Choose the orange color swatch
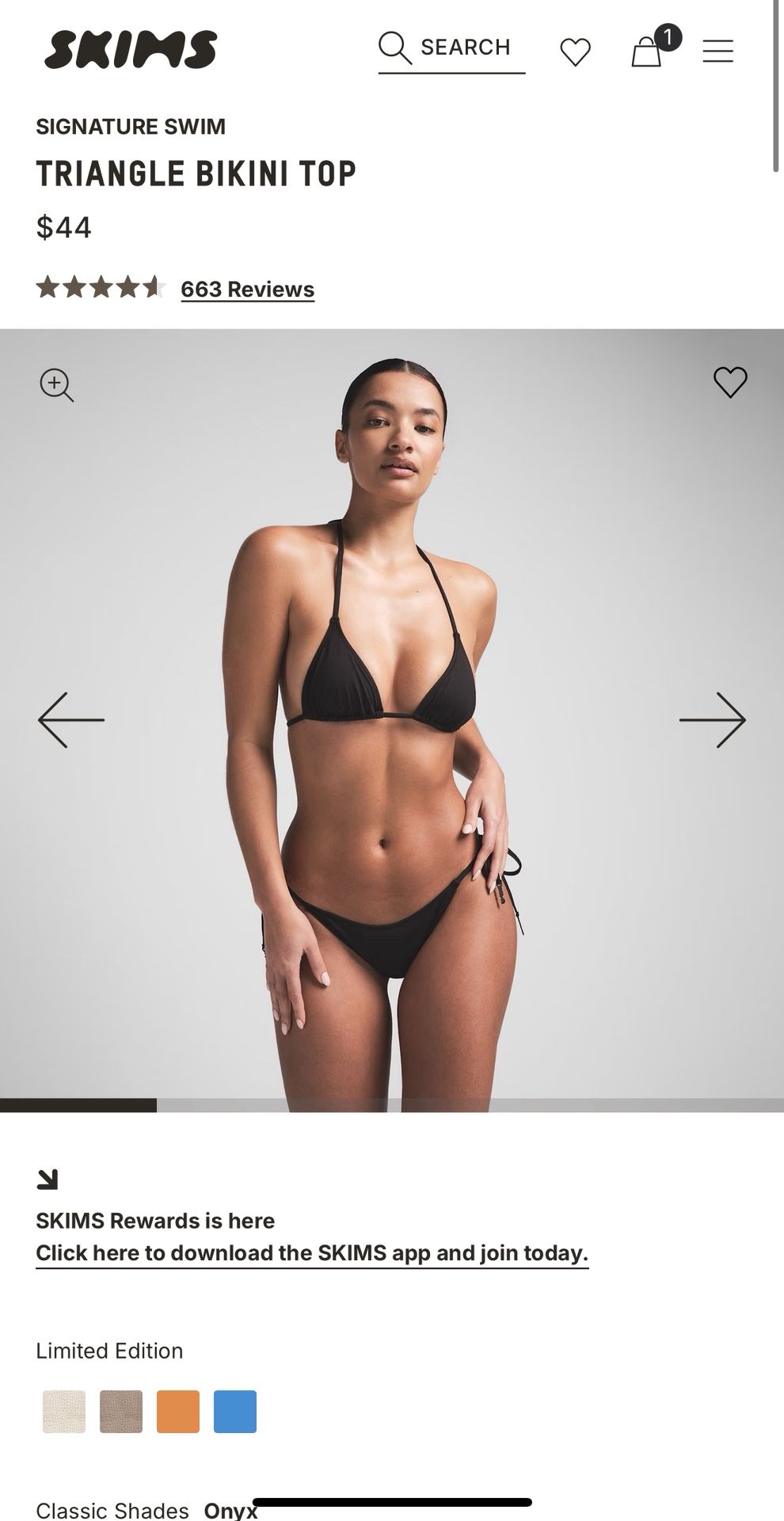The image size is (784, 1521). 178,1411
